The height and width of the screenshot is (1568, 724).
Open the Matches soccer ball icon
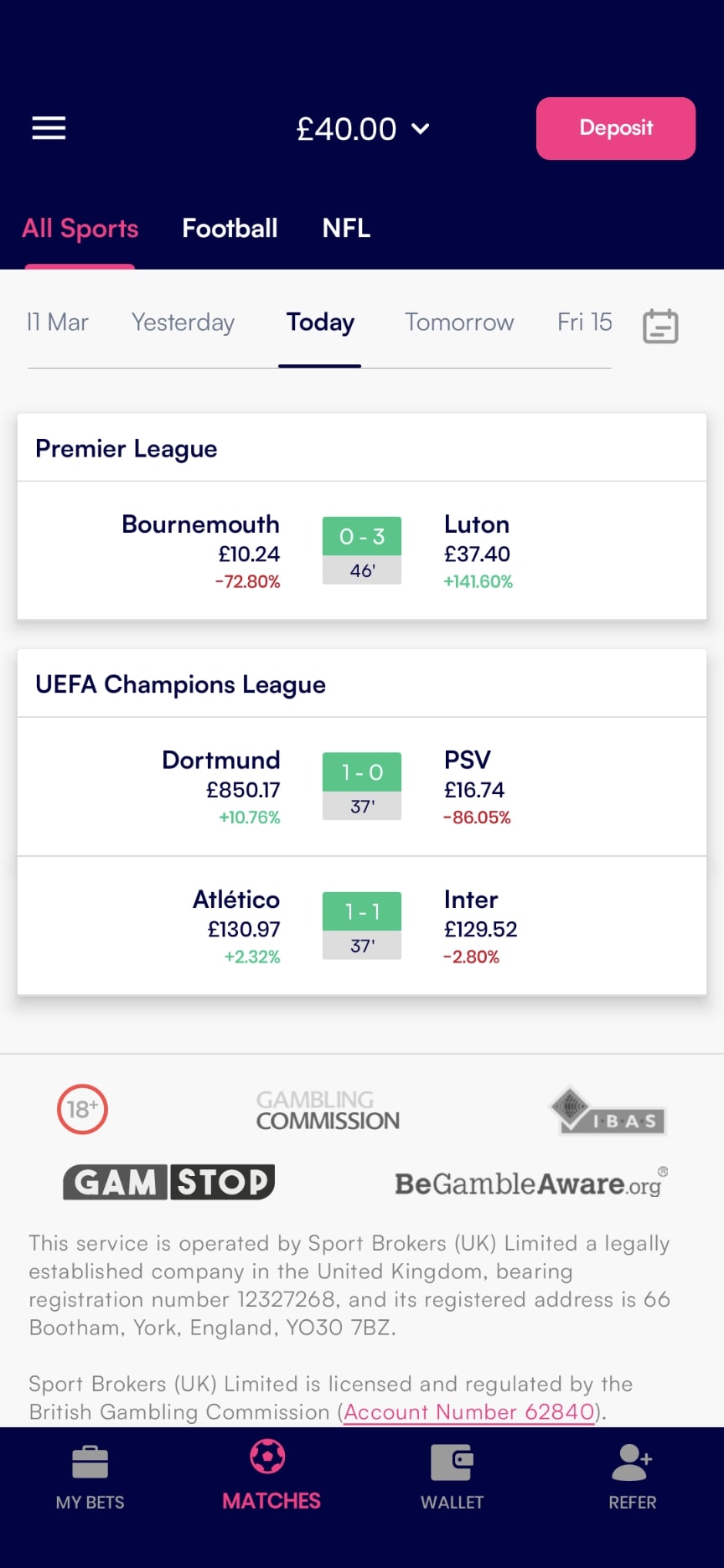pos(270,1457)
